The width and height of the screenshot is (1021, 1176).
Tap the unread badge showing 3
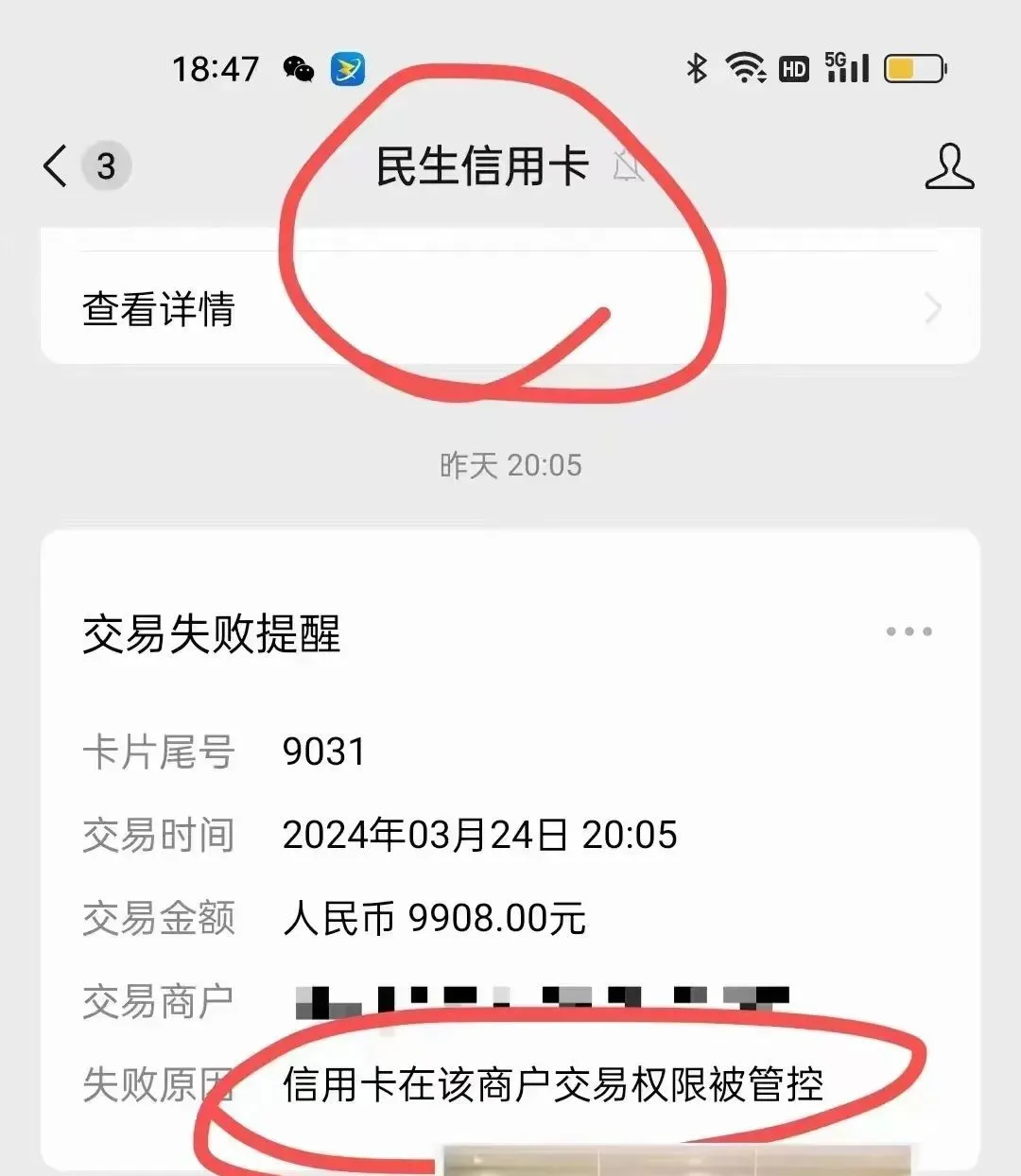[107, 165]
